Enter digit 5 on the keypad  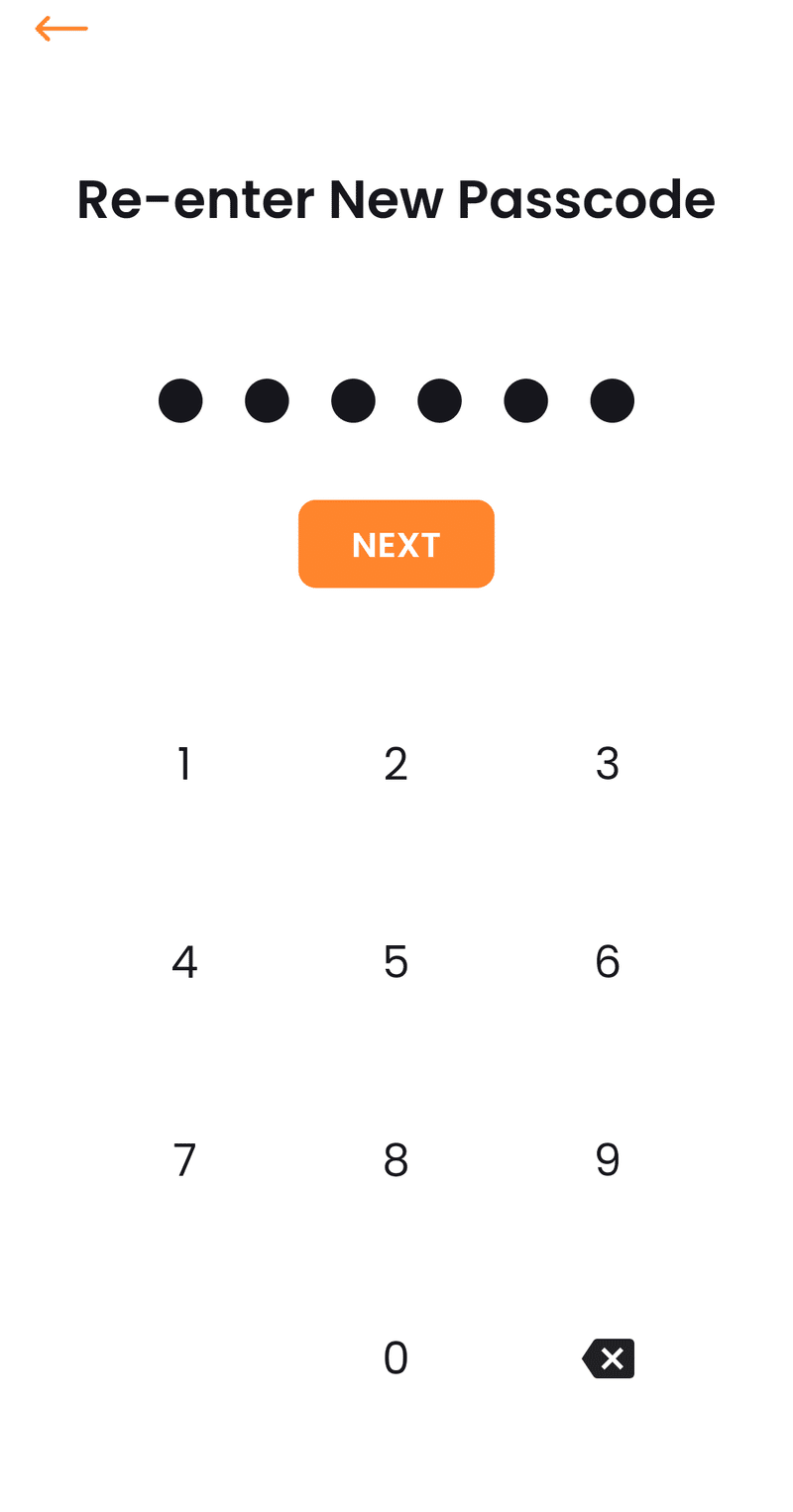click(396, 962)
